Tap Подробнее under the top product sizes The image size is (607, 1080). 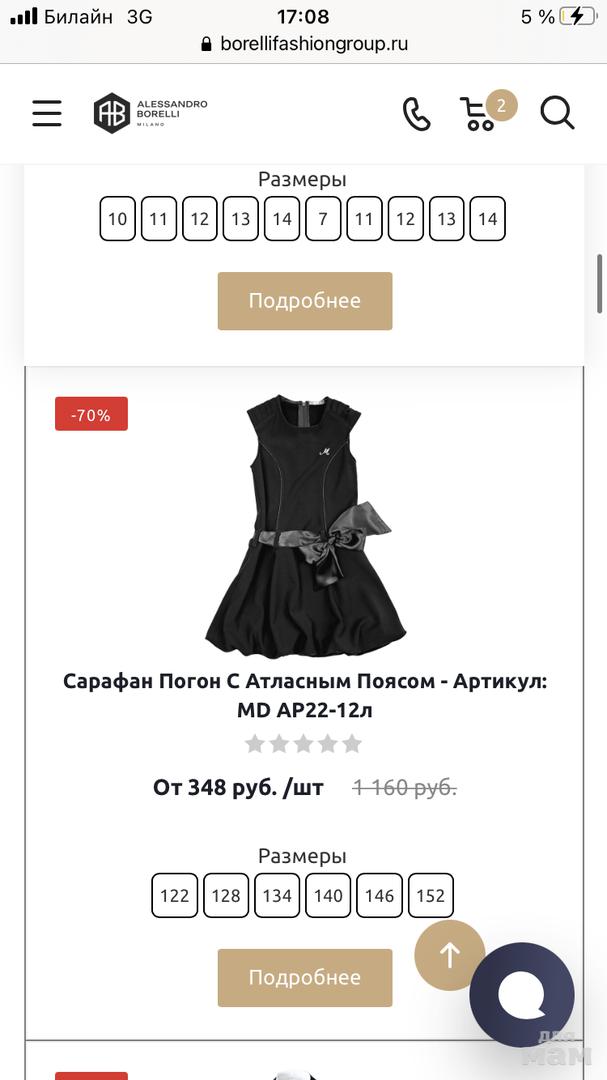click(x=304, y=301)
